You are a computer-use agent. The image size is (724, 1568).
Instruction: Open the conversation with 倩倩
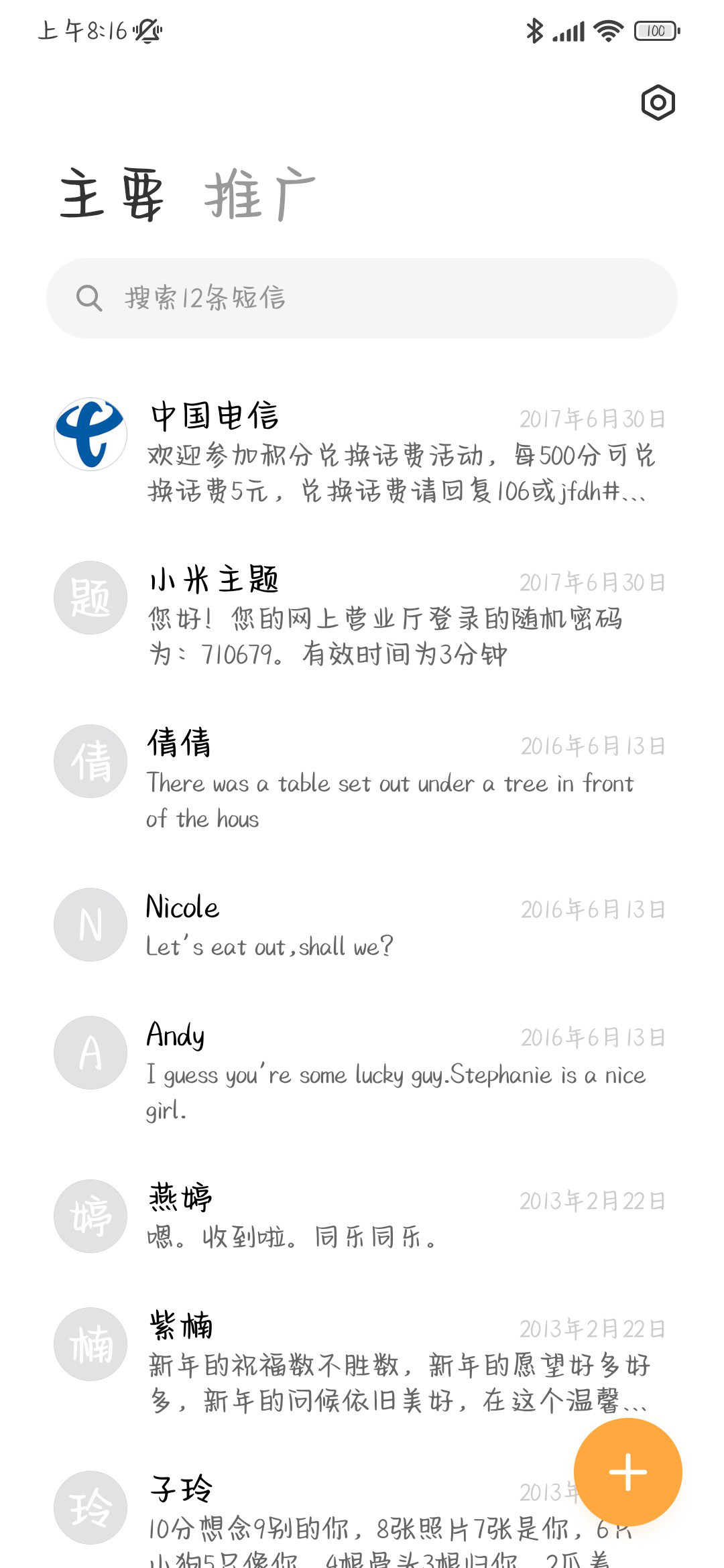[362, 778]
